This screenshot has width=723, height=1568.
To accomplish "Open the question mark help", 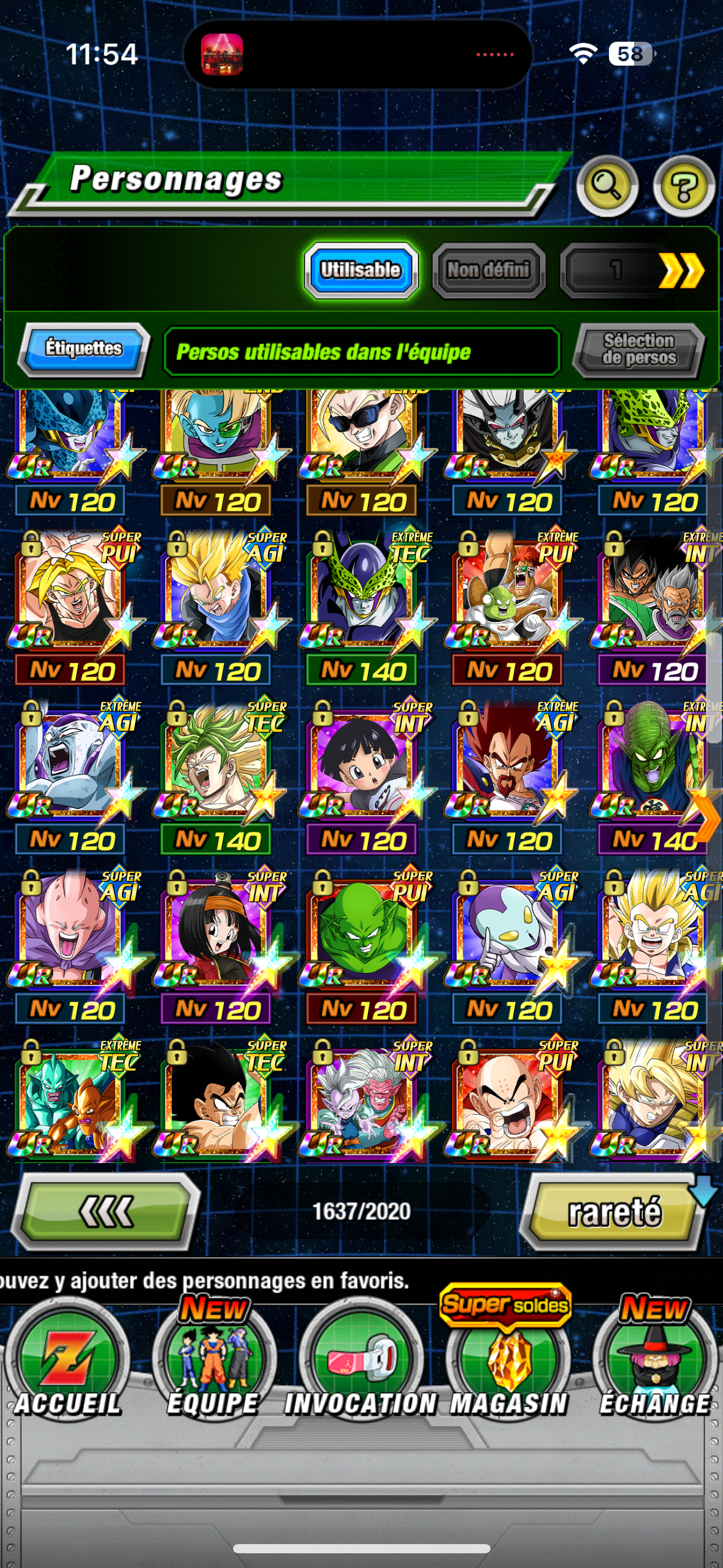I will (x=684, y=185).
